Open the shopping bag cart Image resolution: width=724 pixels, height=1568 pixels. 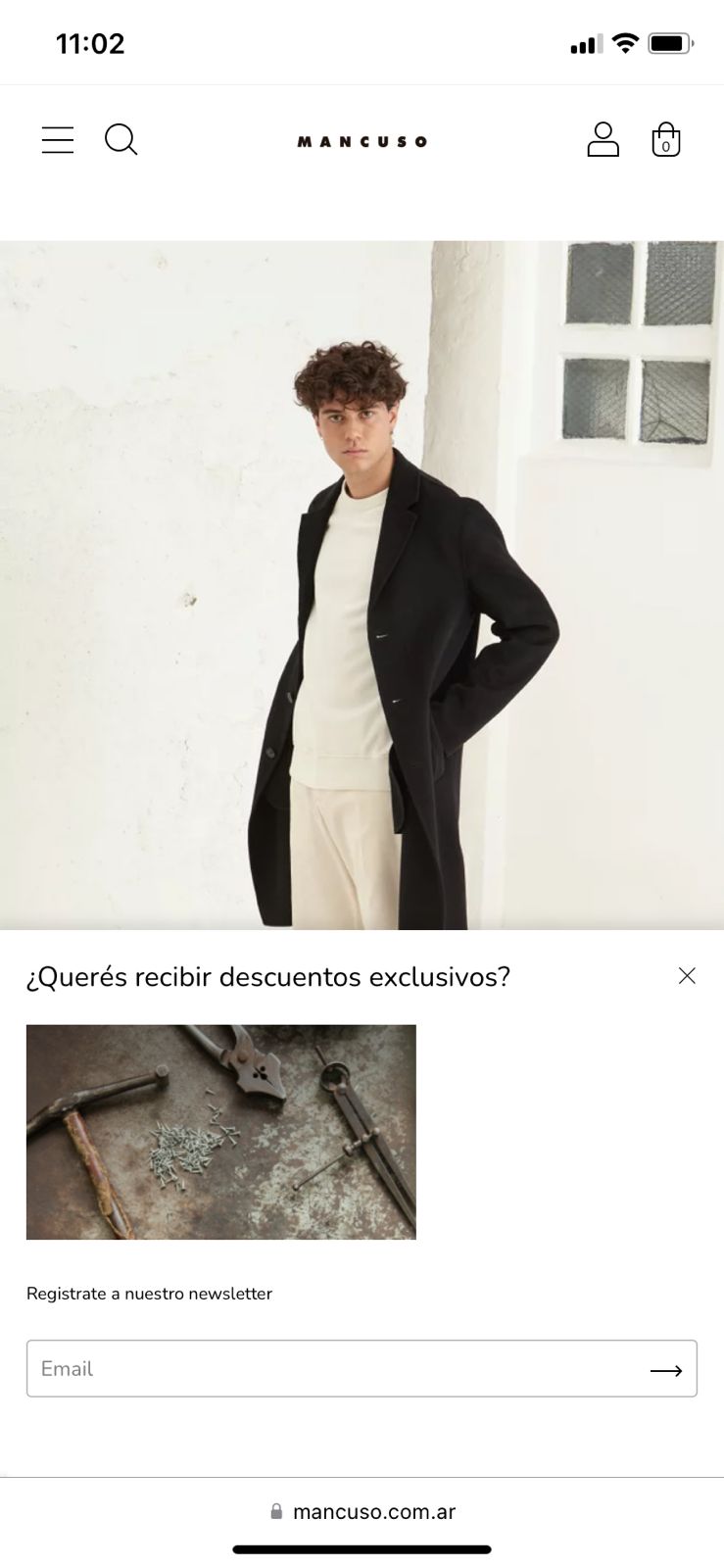click(665, 140)
